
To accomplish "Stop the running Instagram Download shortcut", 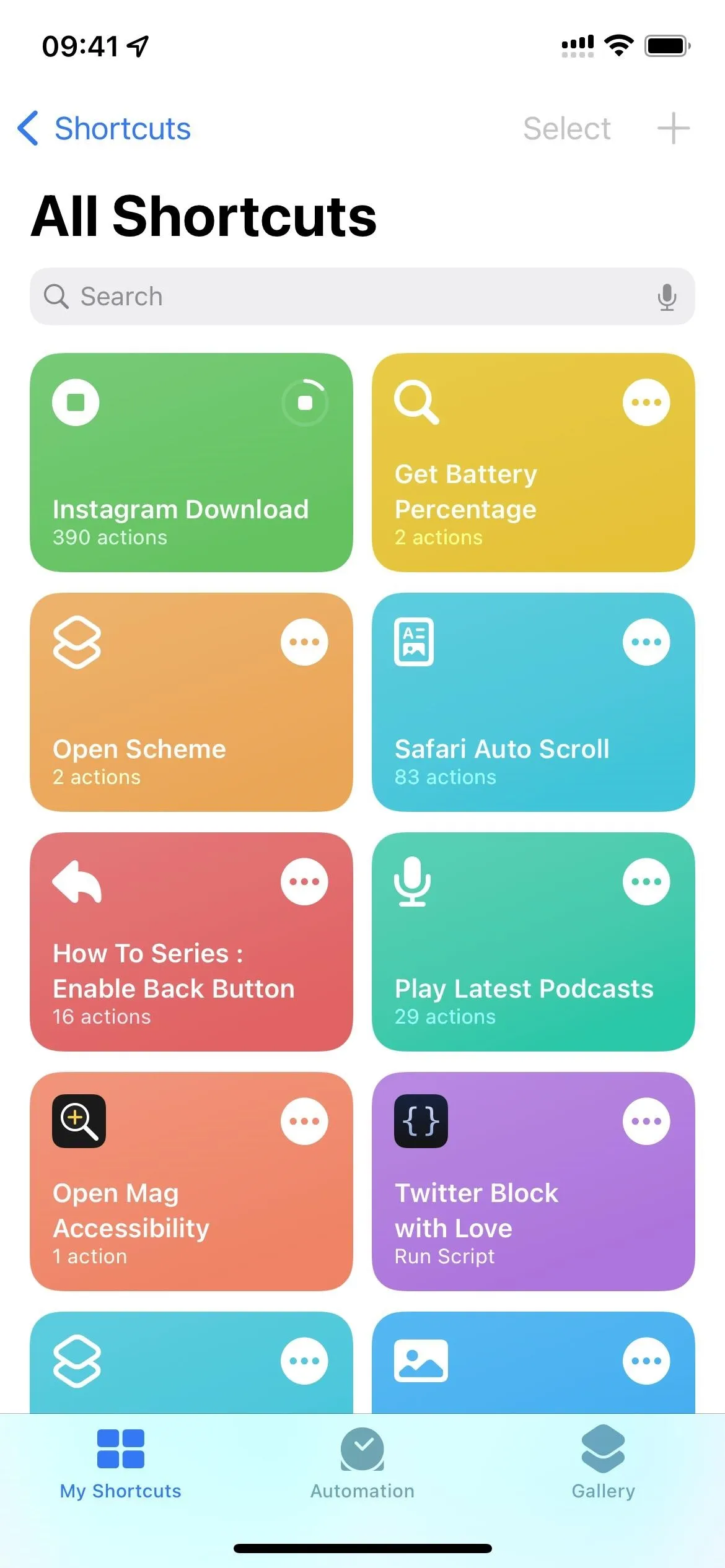I will pos(305,403).
